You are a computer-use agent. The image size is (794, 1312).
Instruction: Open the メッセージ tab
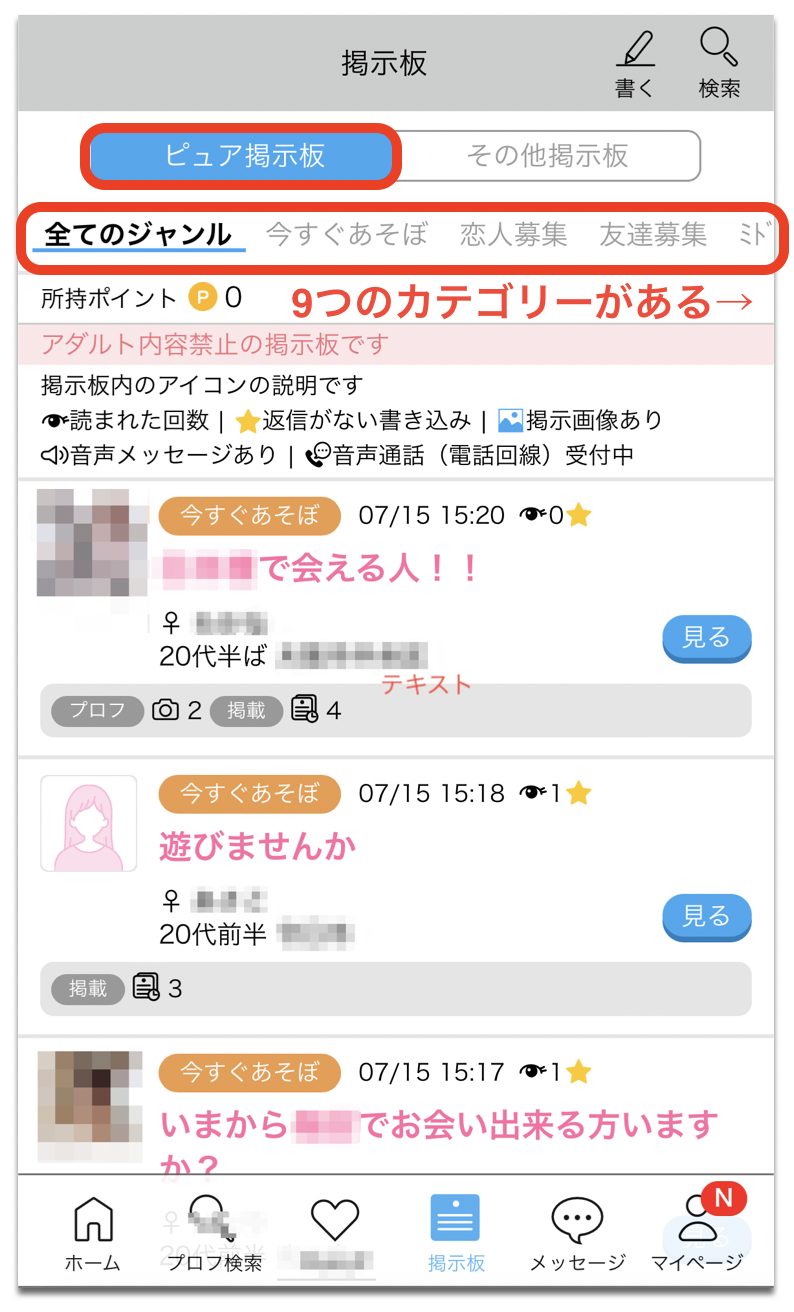tap(577, 1234)
